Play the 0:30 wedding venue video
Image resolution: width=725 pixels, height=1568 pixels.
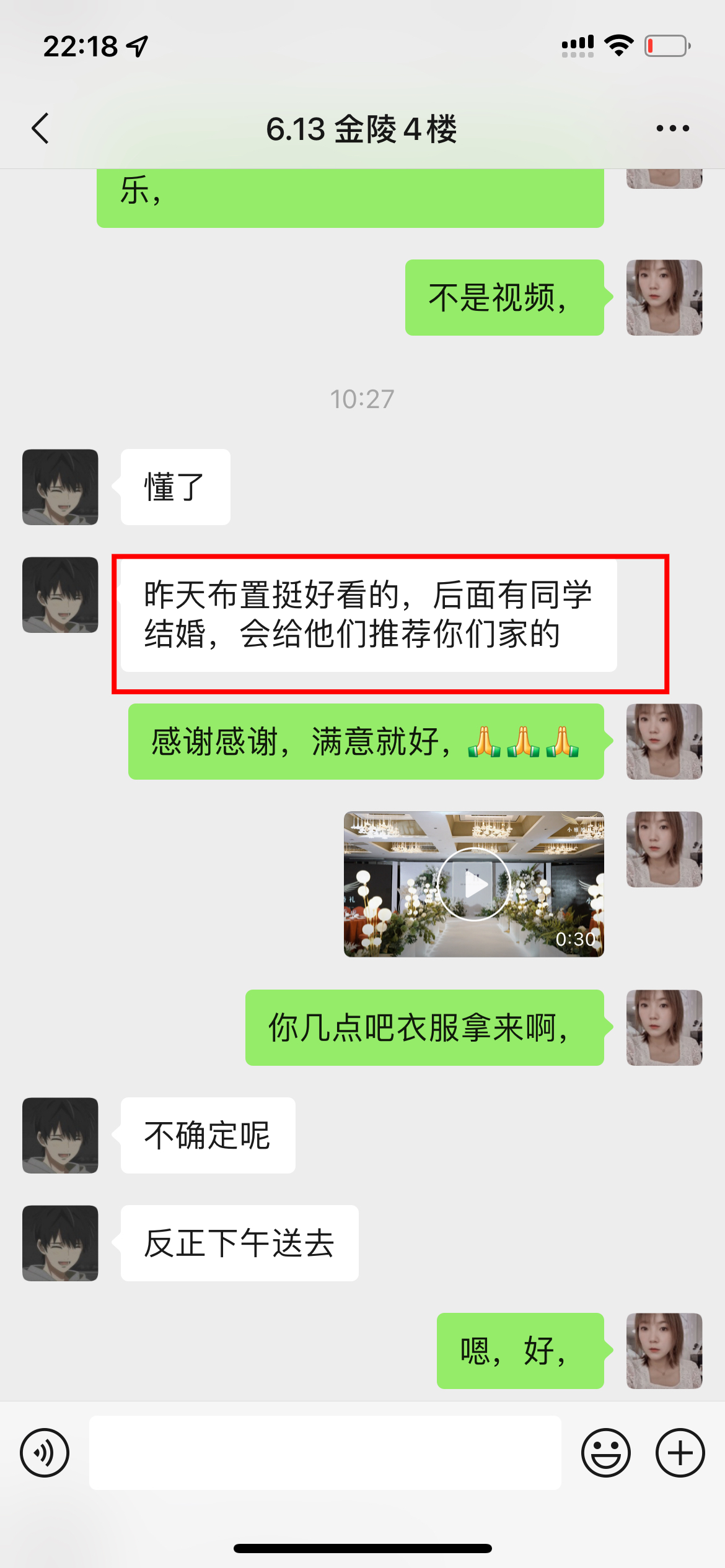click(474, 884)
